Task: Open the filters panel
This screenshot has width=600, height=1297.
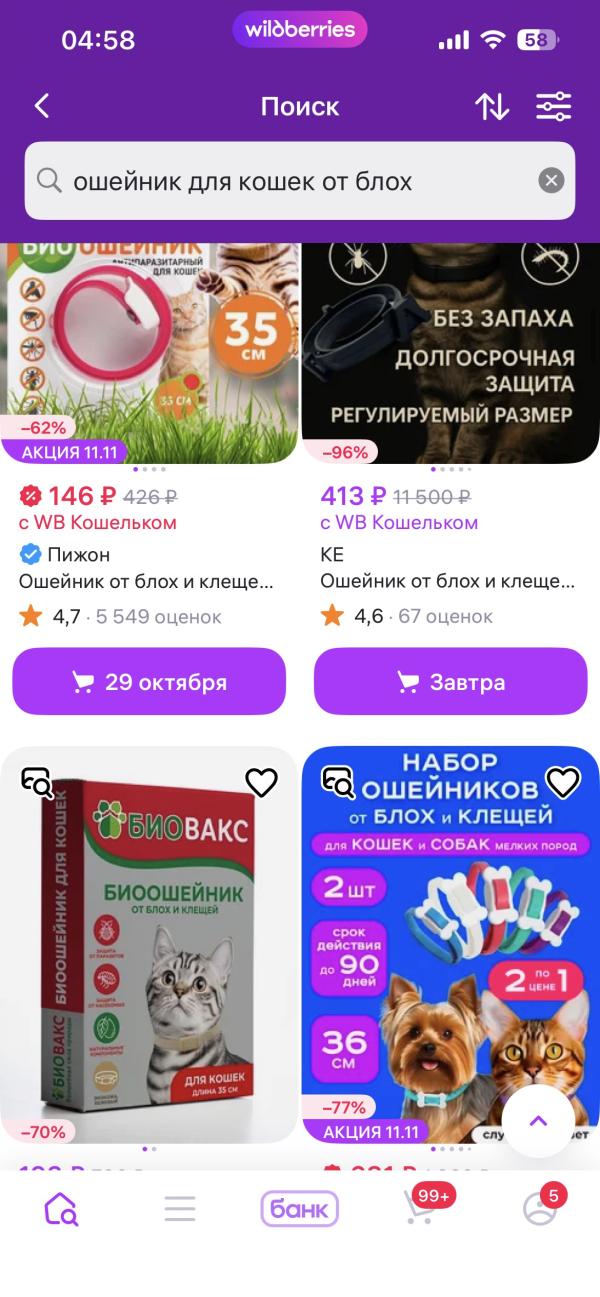Action: [x=553, y=106]
